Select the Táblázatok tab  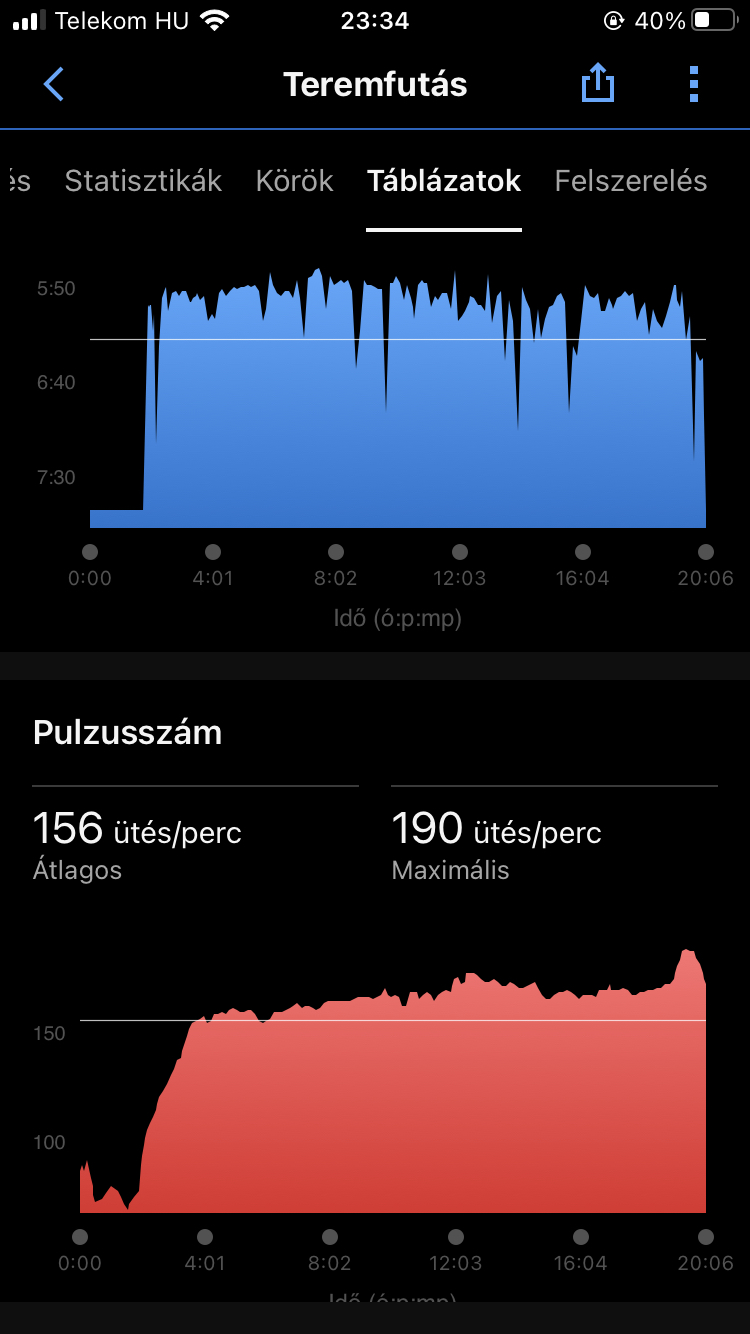pos(444,181)
